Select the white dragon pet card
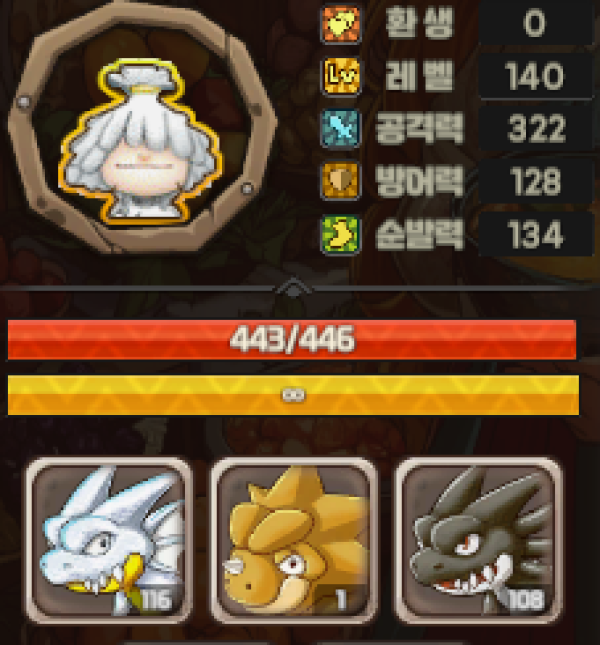 (x=108, y=541)
